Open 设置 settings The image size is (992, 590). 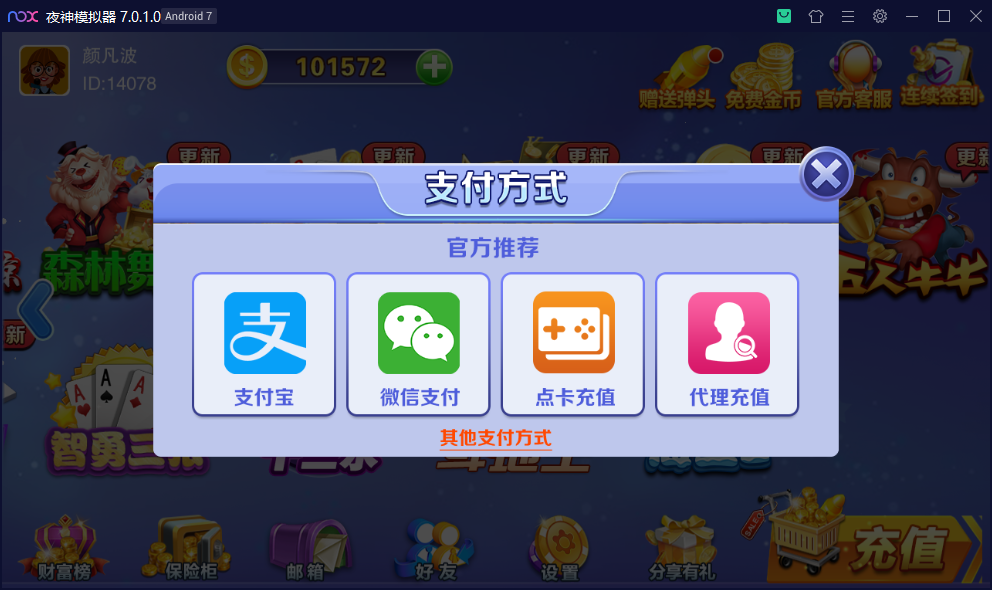(559, 548)
